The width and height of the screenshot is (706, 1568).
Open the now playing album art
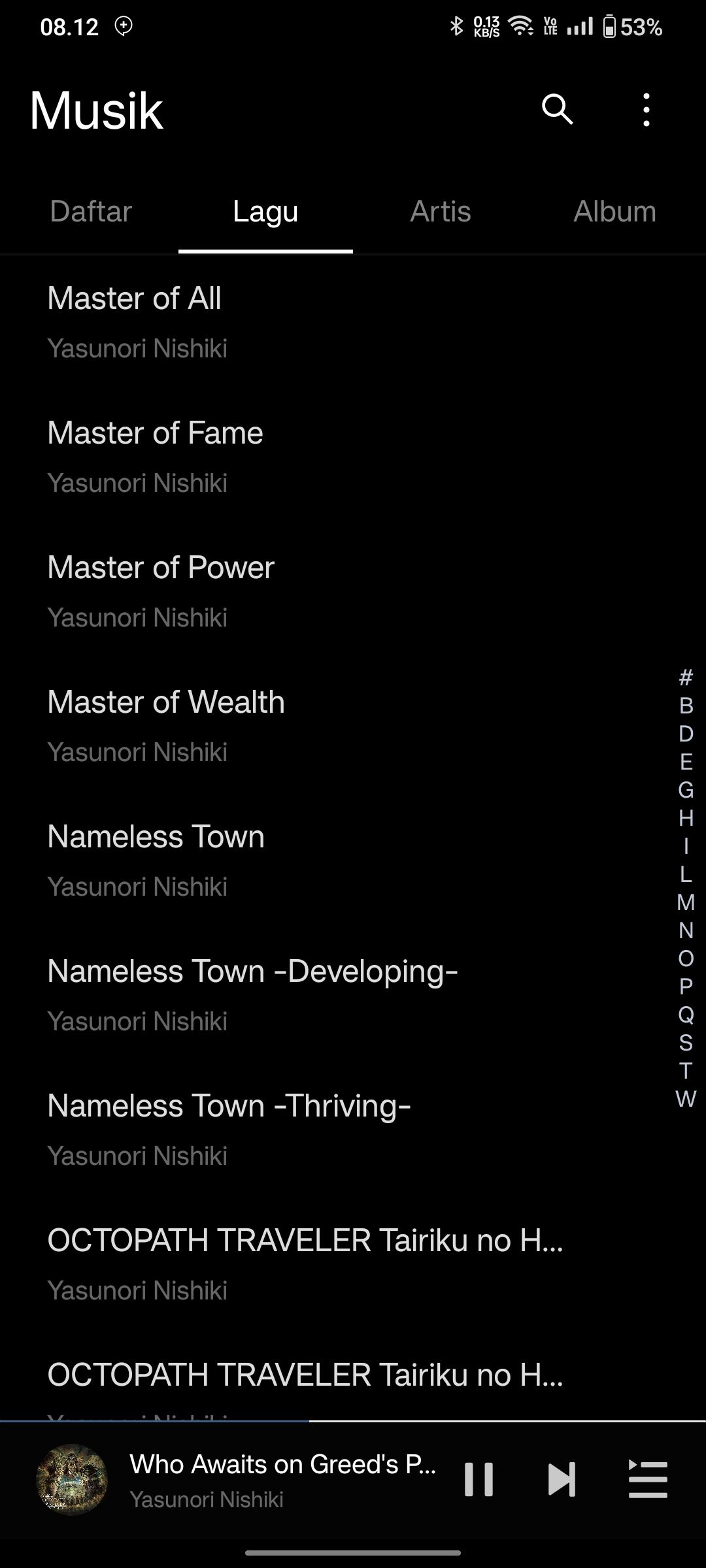(72, 1479)
